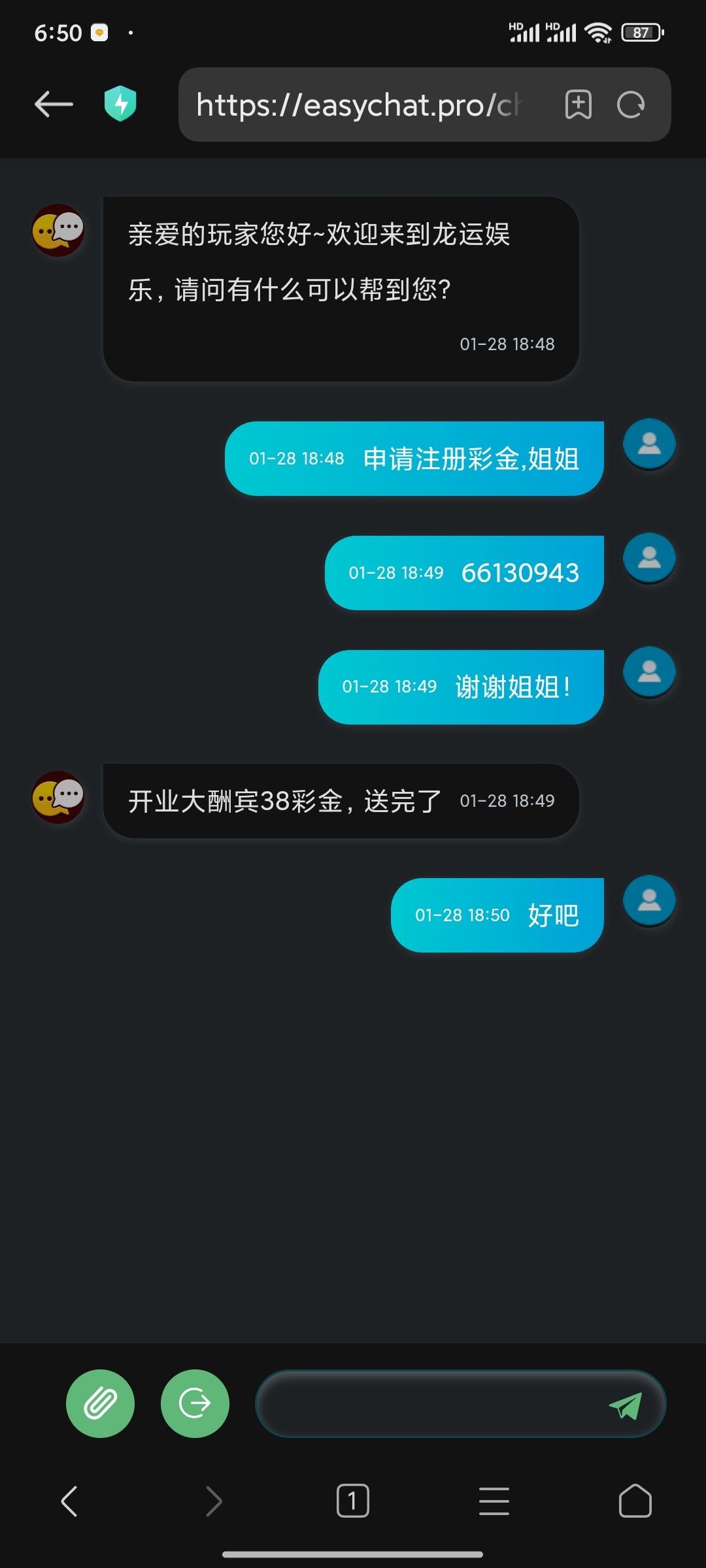Open the browser menu with three lines

pos(494,1501)
